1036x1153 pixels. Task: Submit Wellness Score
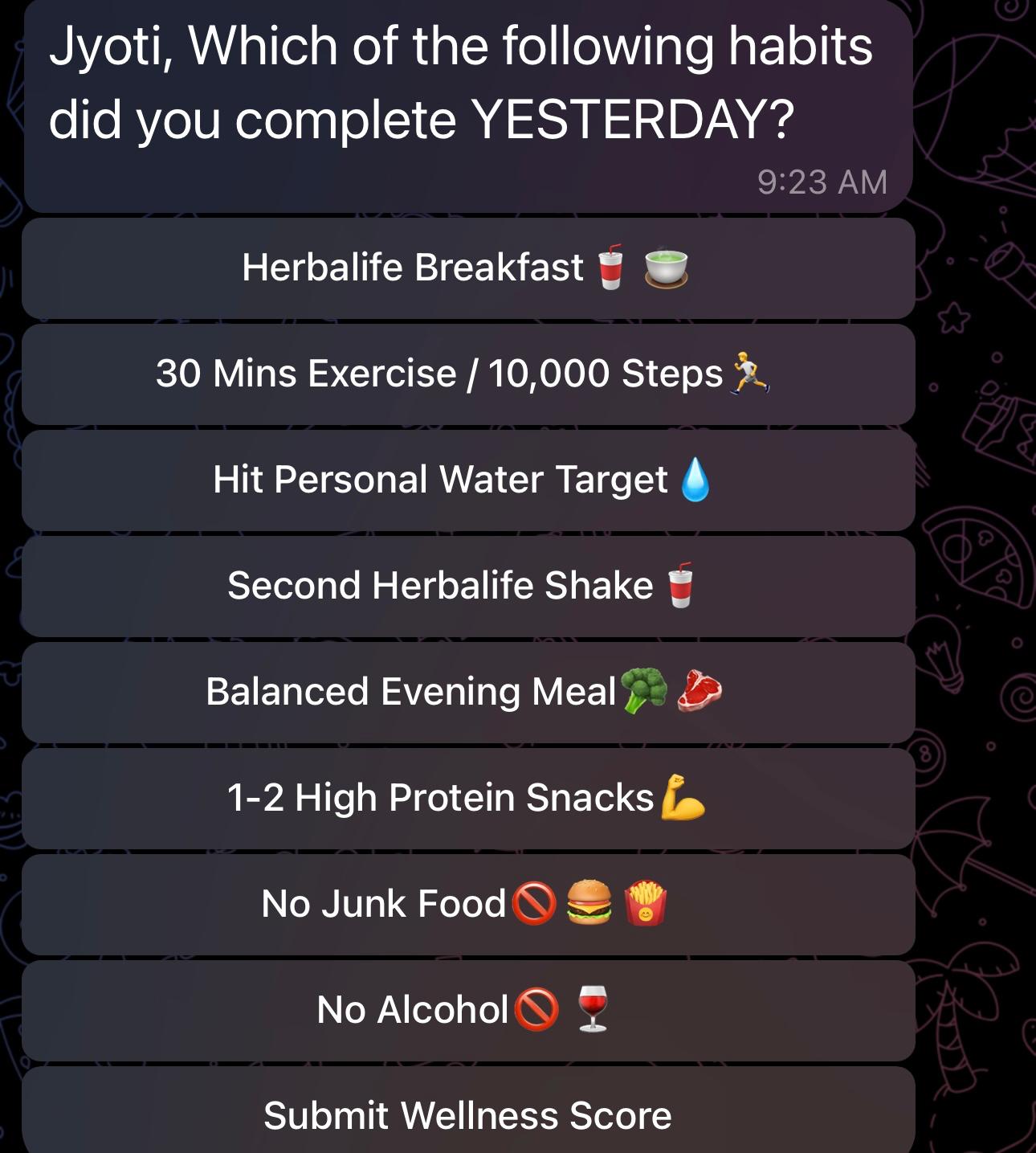pos(467,1115)
